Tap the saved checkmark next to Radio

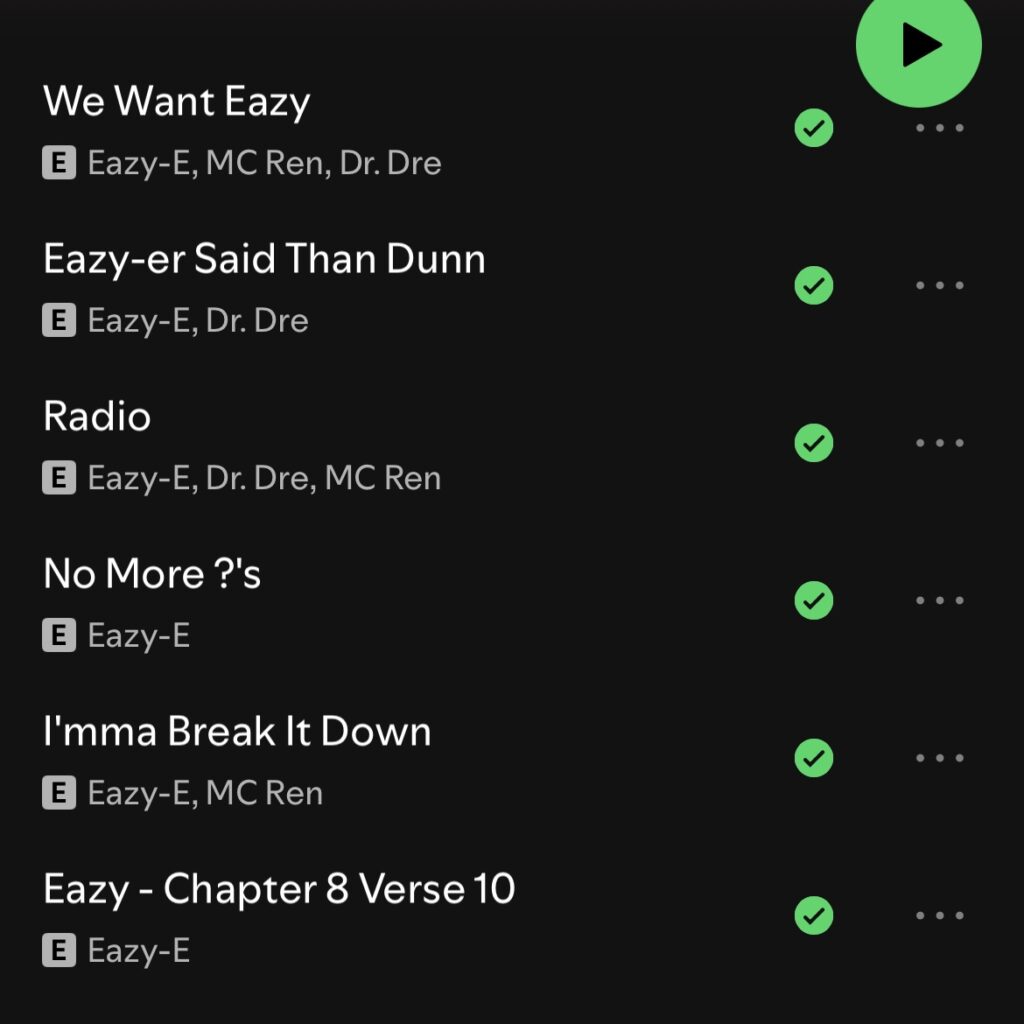[814, 443]
